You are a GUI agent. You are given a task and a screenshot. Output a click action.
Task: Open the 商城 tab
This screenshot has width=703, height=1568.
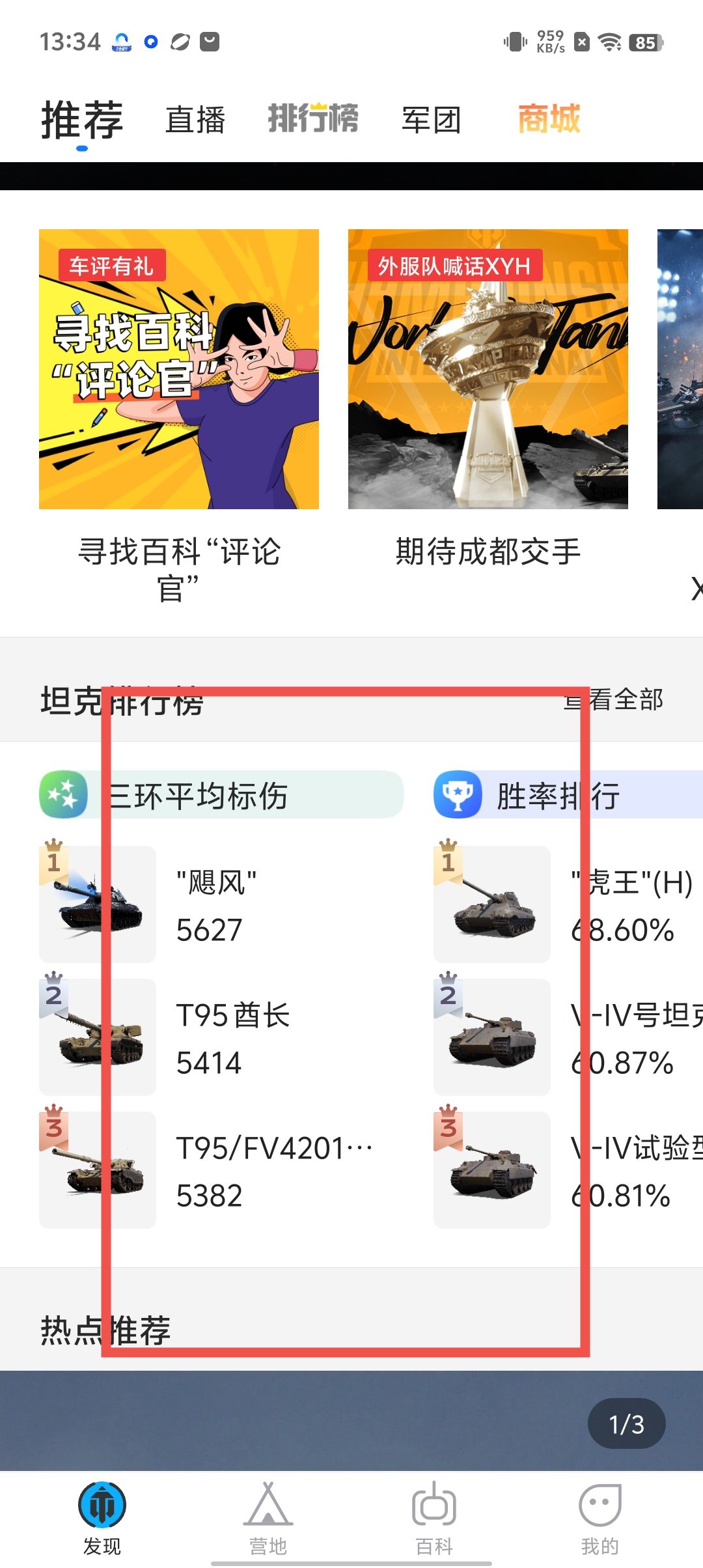coord(549,119)
